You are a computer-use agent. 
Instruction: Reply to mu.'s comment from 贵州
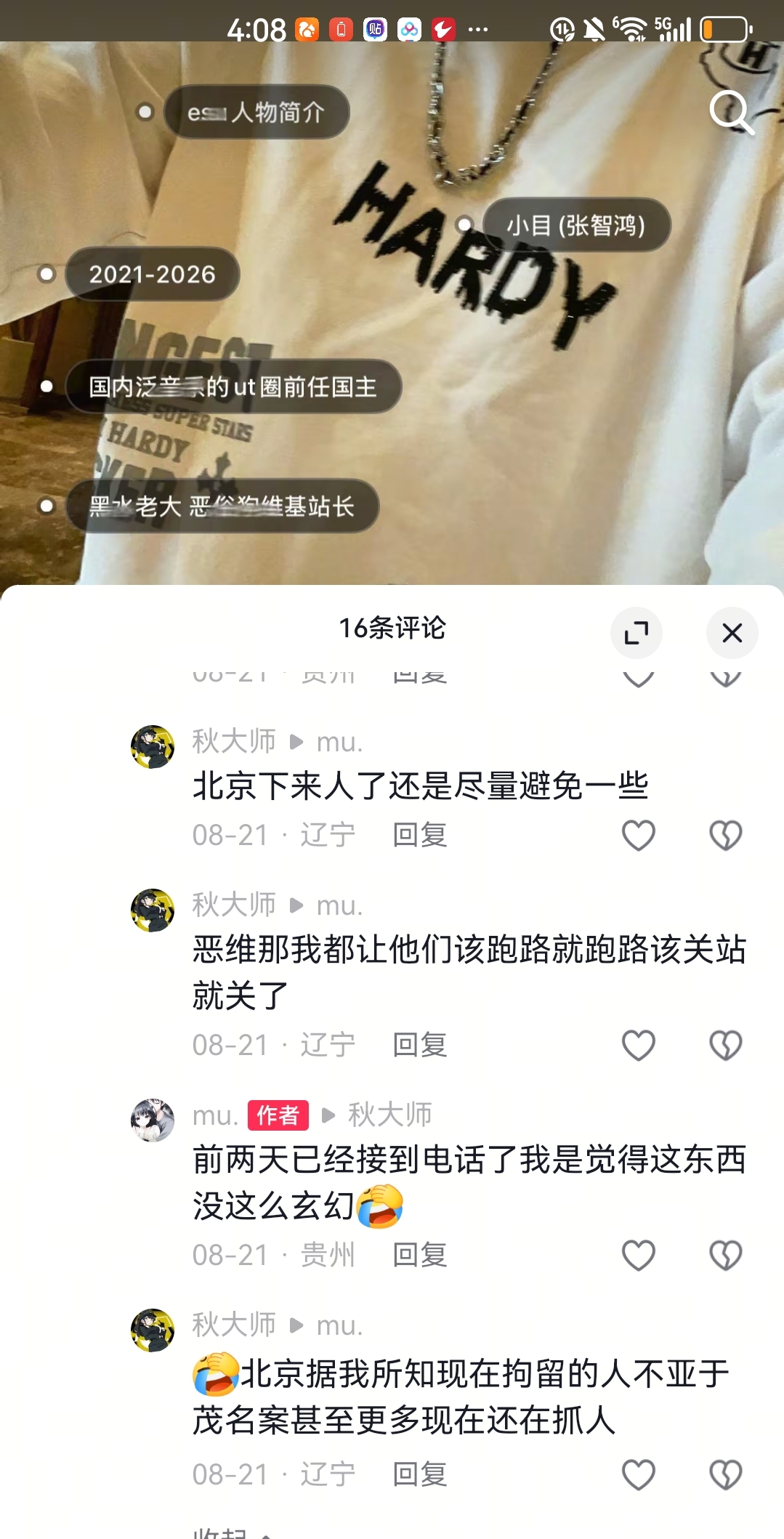click(x=419, y=1256)
